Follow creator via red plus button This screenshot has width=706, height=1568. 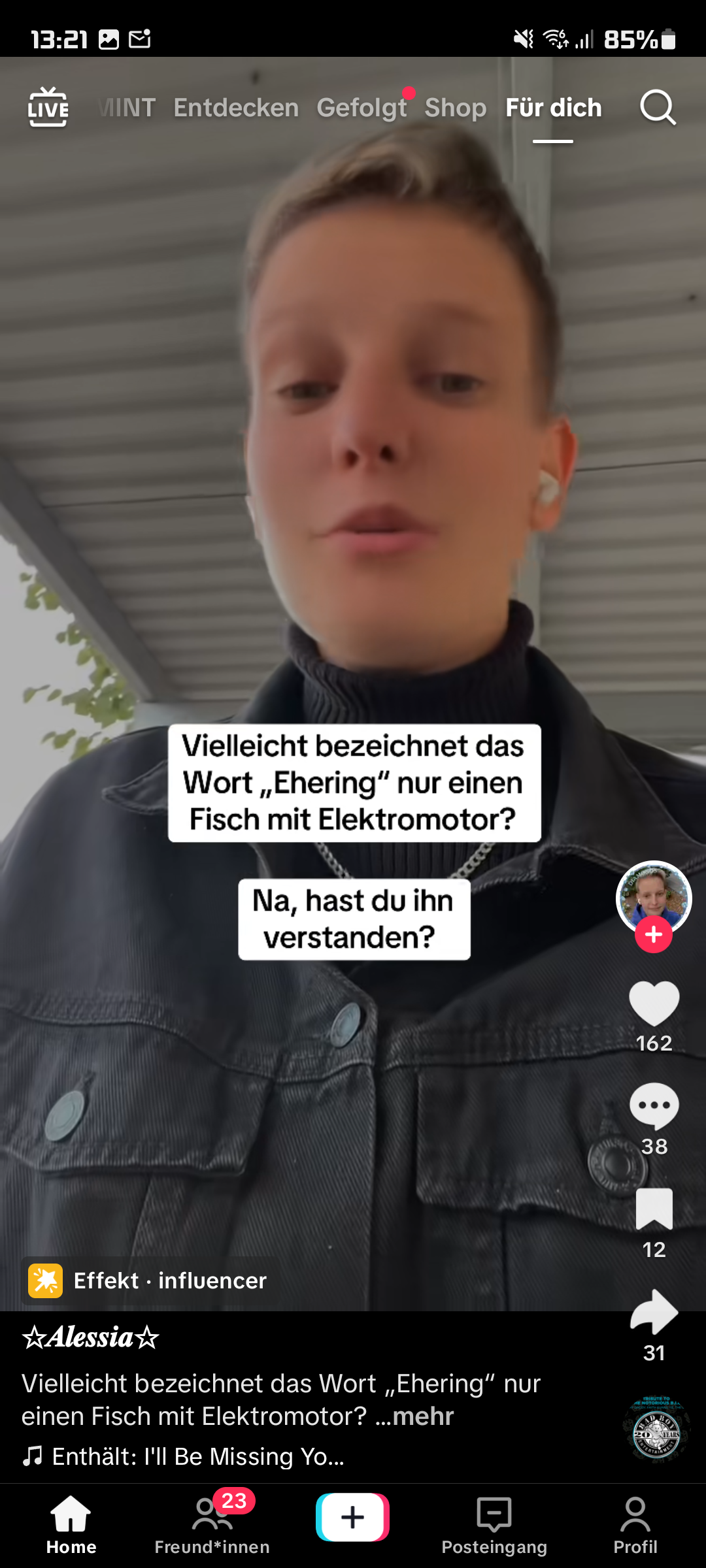[x=653, y=935]
